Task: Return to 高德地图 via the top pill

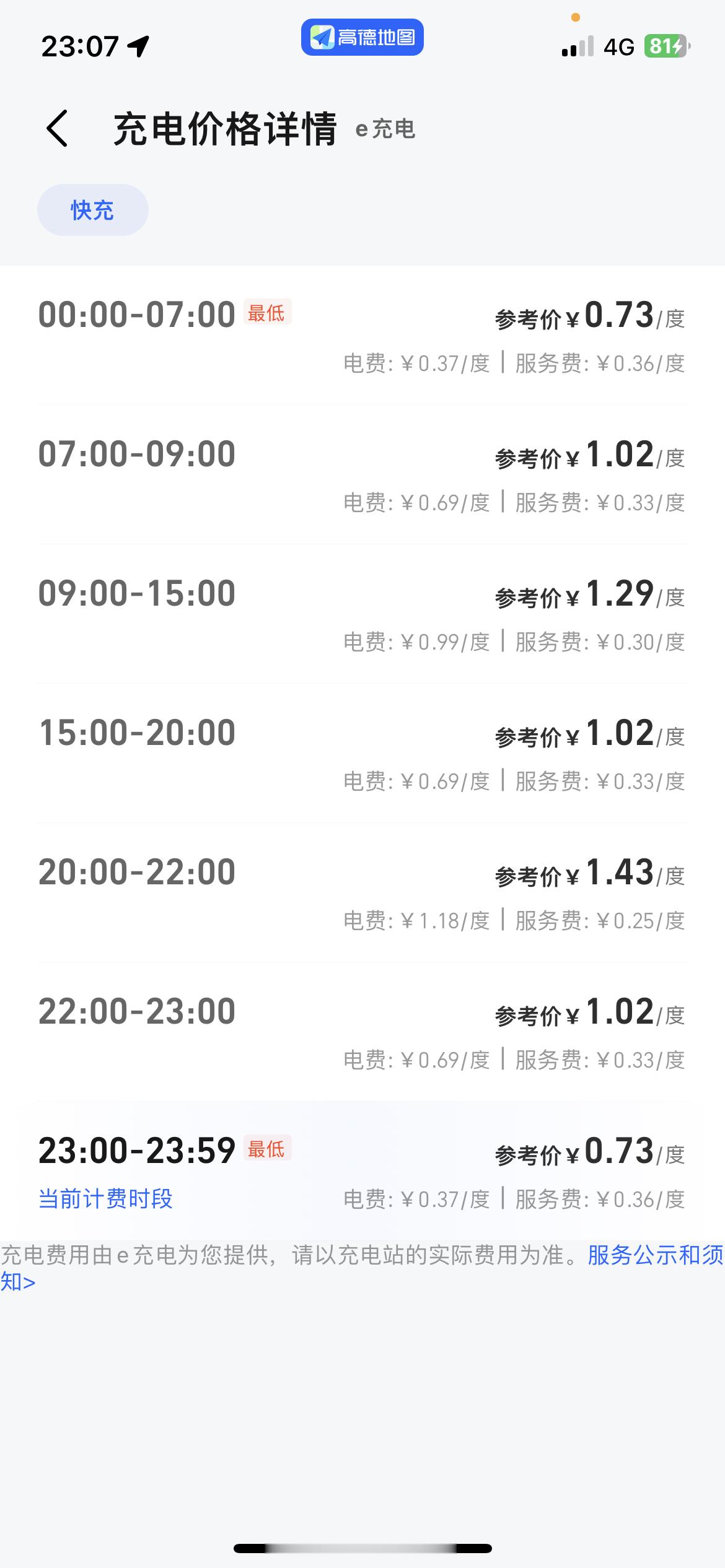Action: pos(362,37)
